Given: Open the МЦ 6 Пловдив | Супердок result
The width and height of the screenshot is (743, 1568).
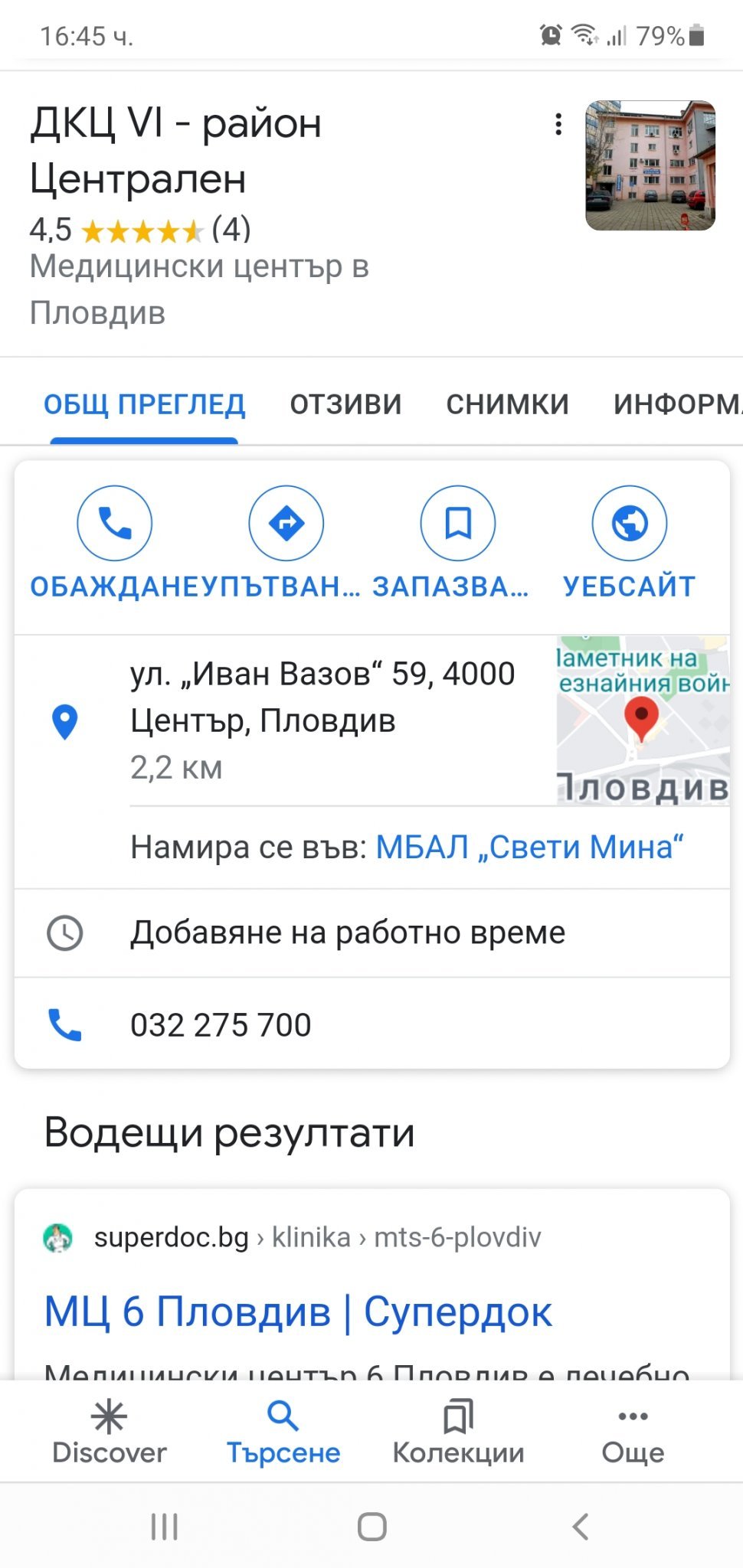Looking at the screenshot, I should 298,1312.
